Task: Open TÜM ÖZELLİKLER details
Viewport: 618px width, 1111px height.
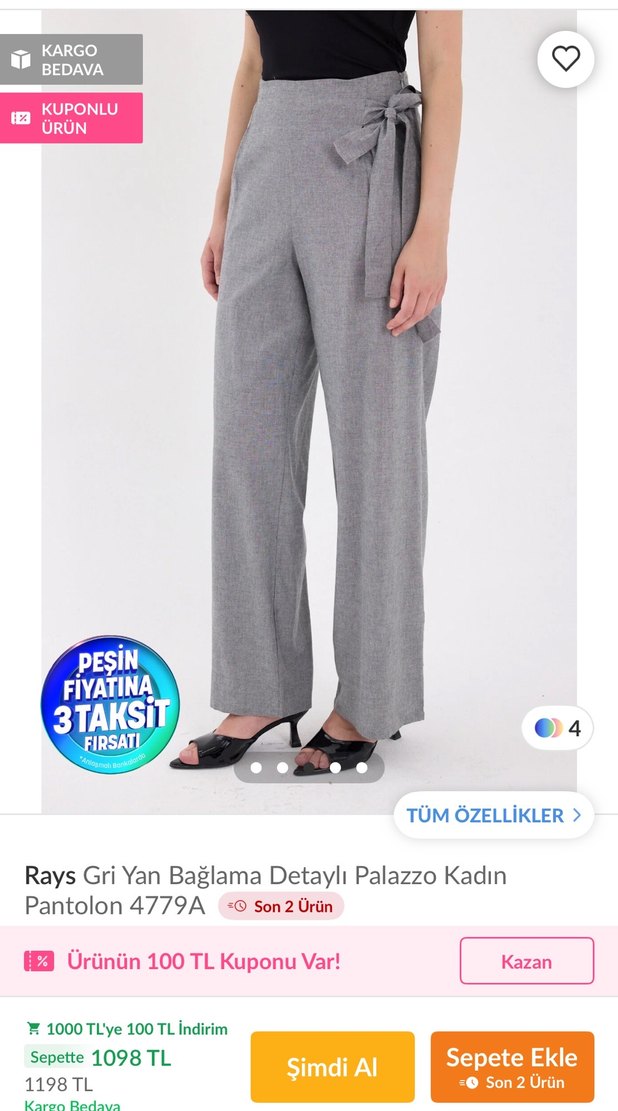Action: coord(493,815)
